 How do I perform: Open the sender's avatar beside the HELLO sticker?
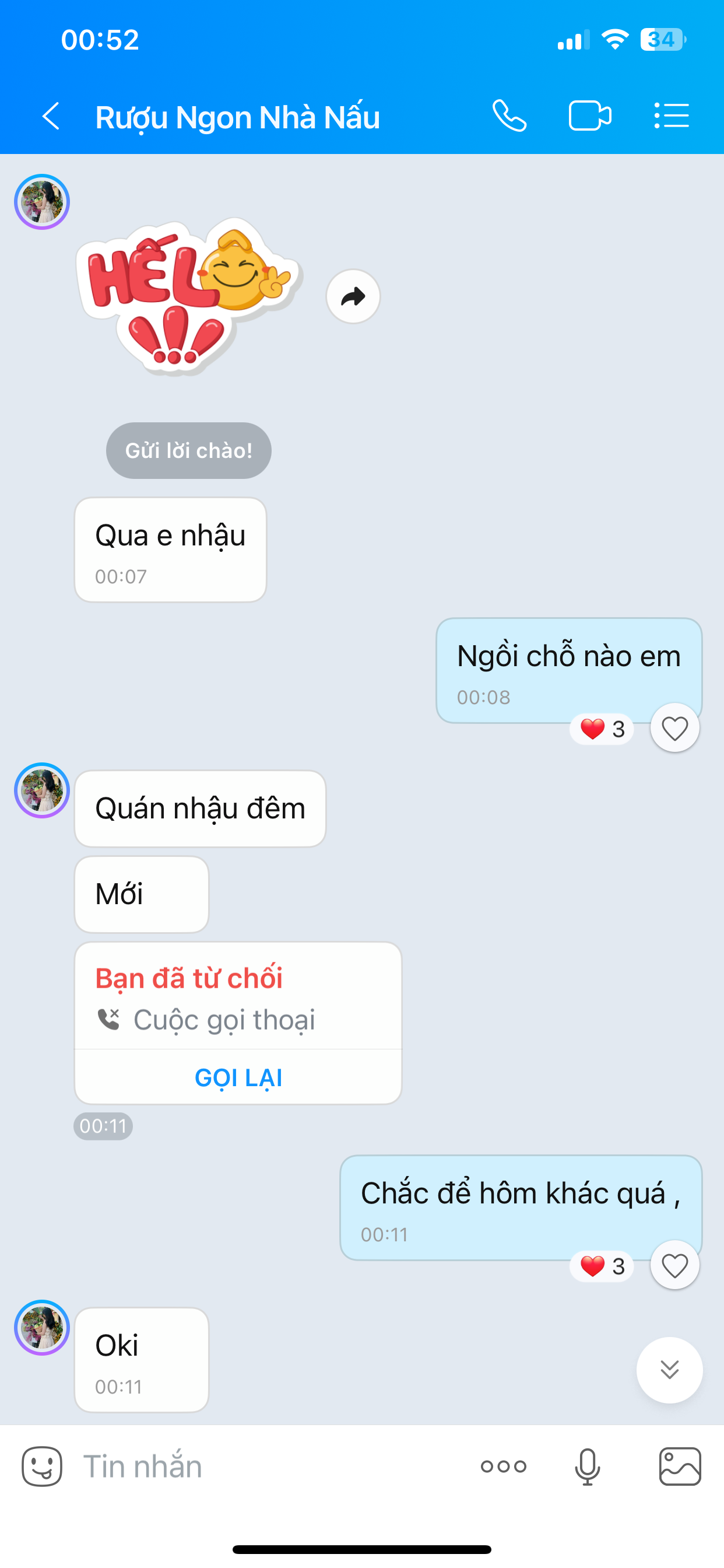pos(42,202)
